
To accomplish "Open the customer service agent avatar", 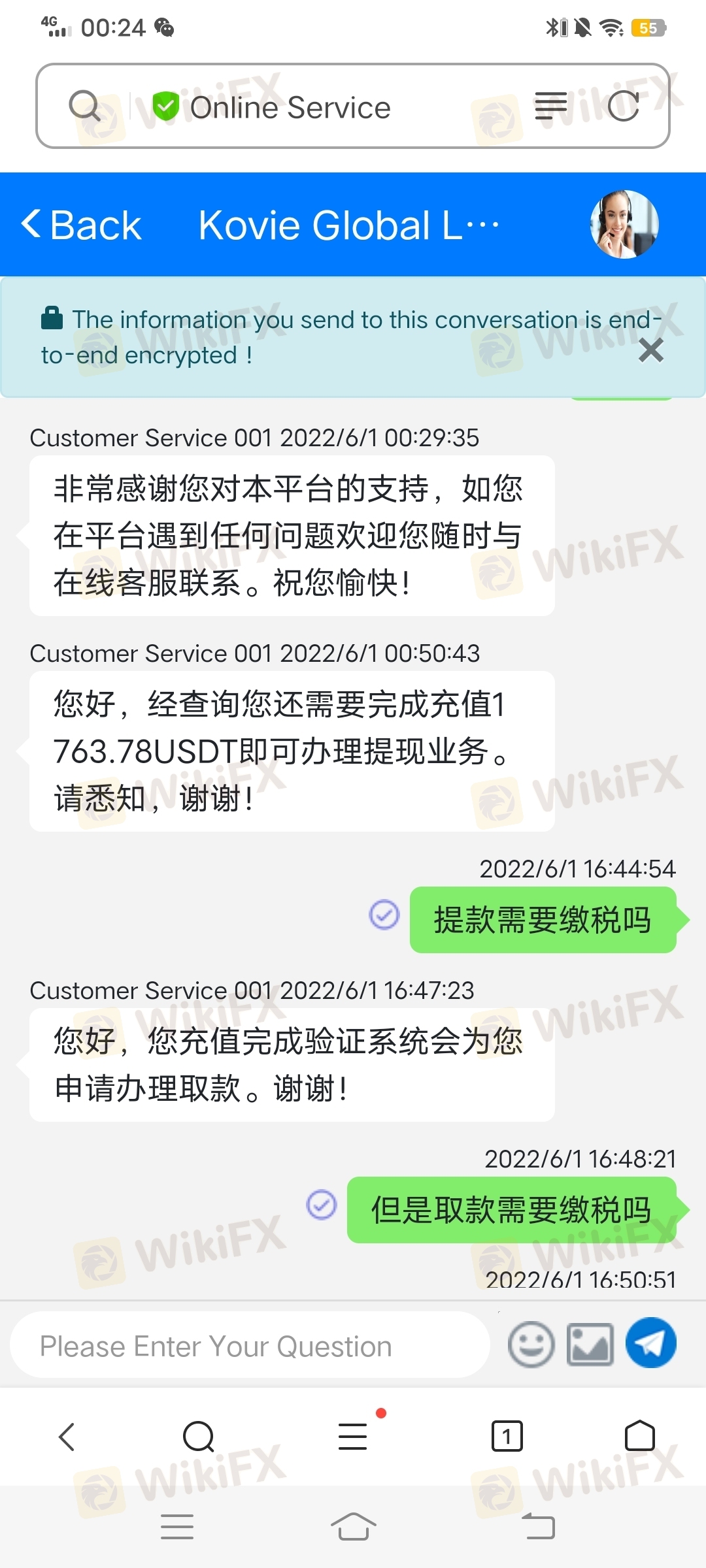I will (x=624, y=224).
